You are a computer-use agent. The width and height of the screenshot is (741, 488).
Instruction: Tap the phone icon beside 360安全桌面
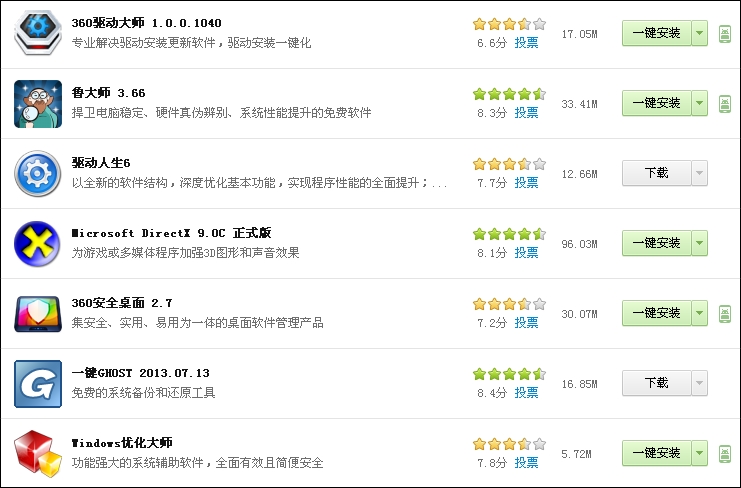724,314
